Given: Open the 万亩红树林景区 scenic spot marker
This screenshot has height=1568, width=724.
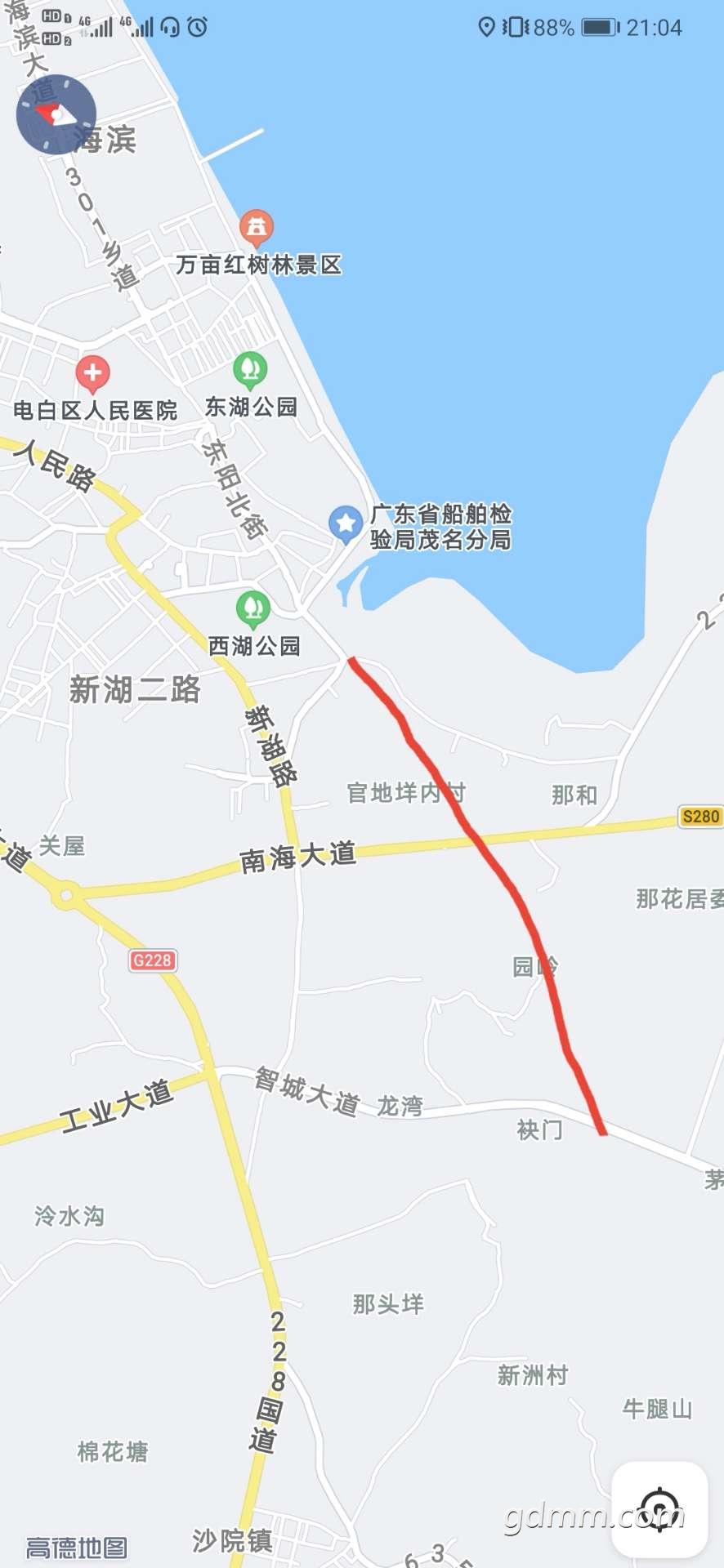Looking at the screenshot, I should click(x=256, y=229).
